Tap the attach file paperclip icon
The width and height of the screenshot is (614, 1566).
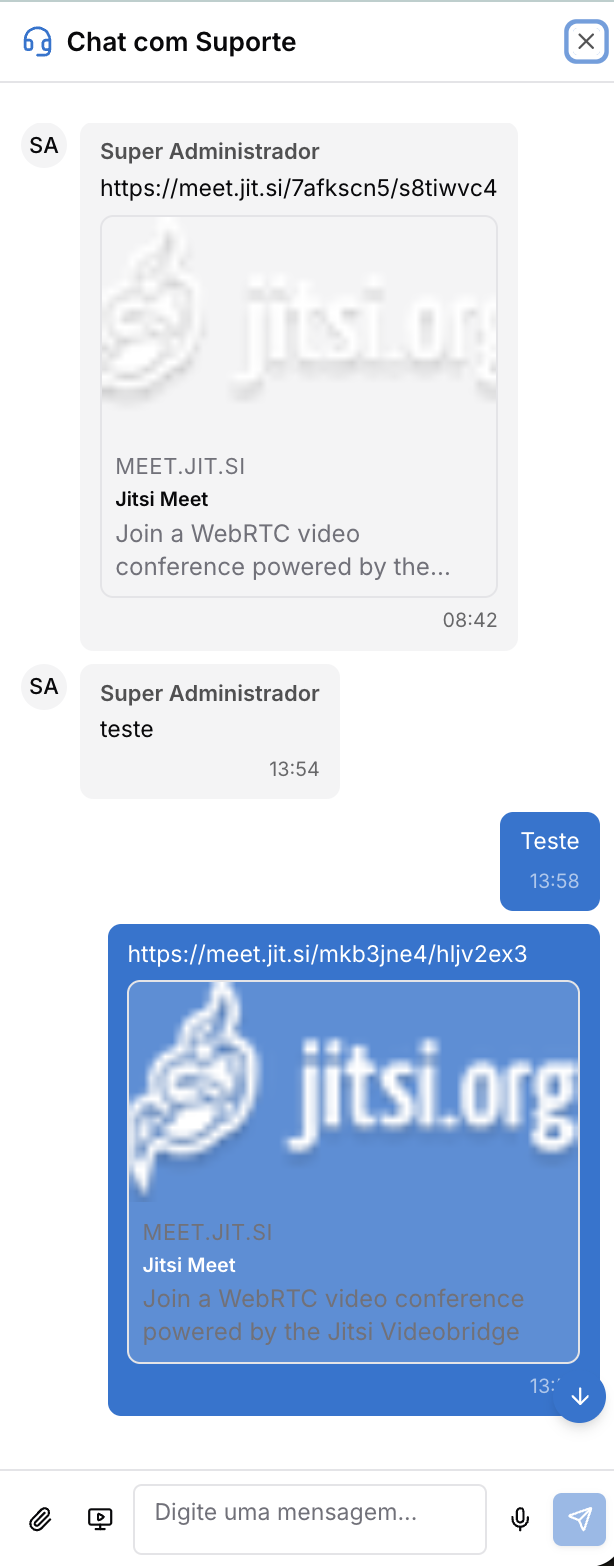tap(39, 1520)
